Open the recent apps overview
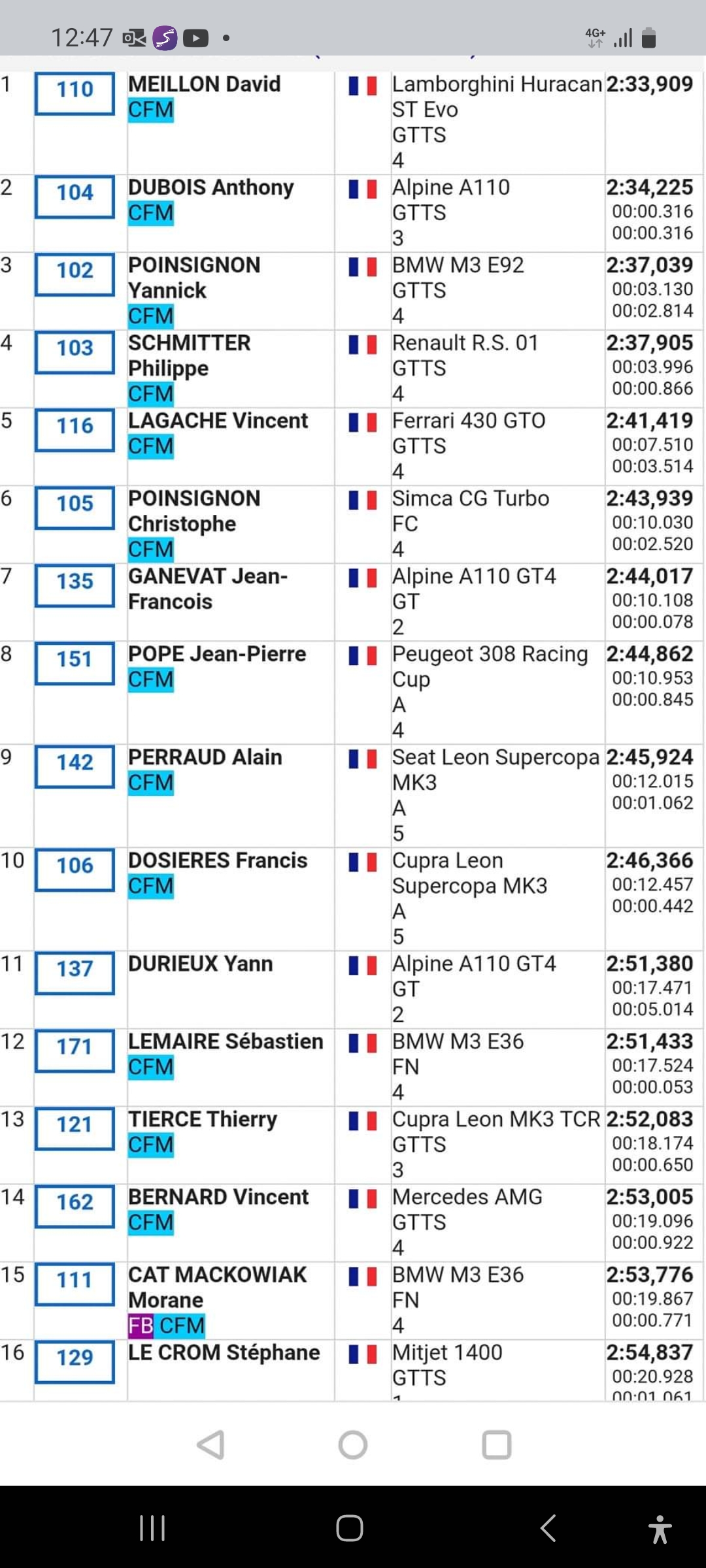This screenshot has width=706, height=1568. (152, 1528)
